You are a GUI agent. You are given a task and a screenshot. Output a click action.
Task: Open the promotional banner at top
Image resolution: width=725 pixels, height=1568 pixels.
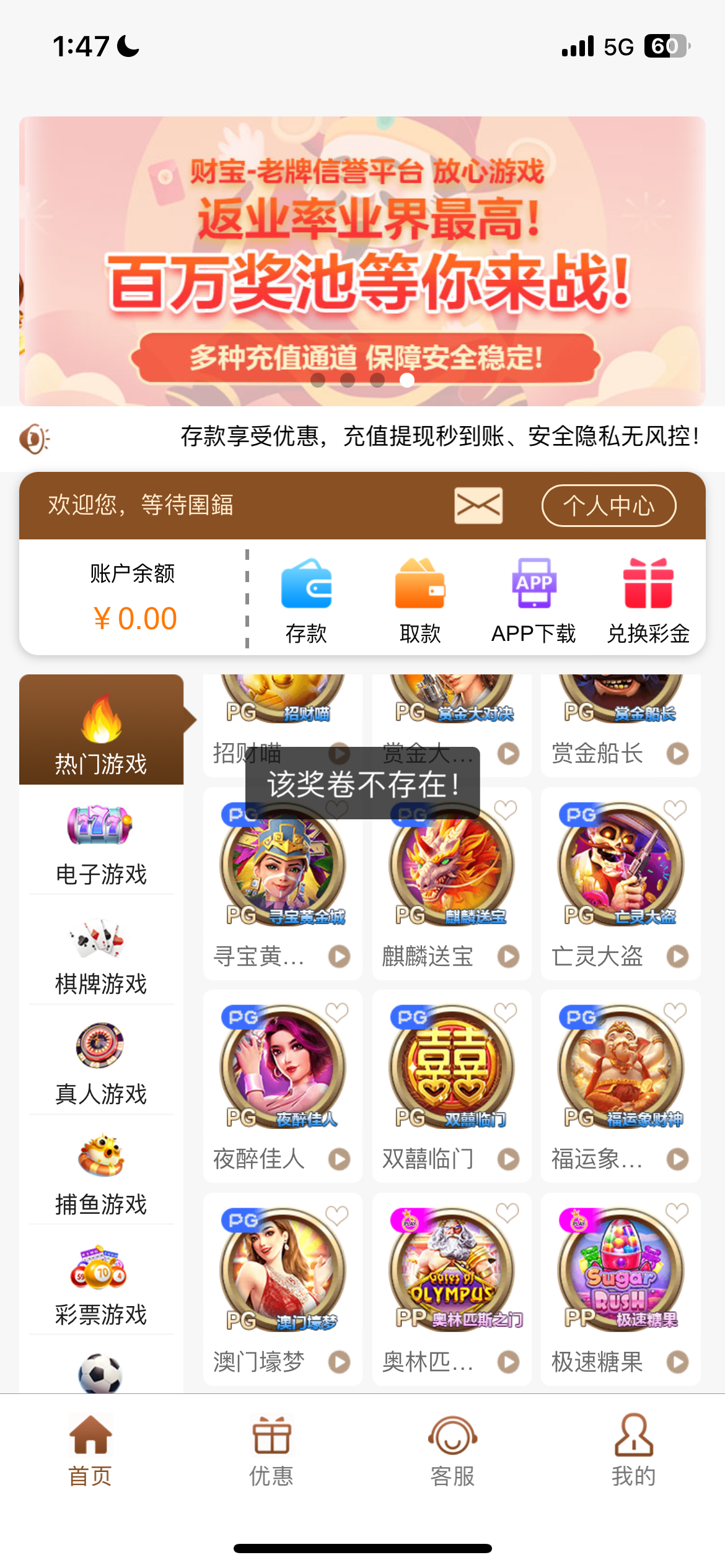click(362, 260)
